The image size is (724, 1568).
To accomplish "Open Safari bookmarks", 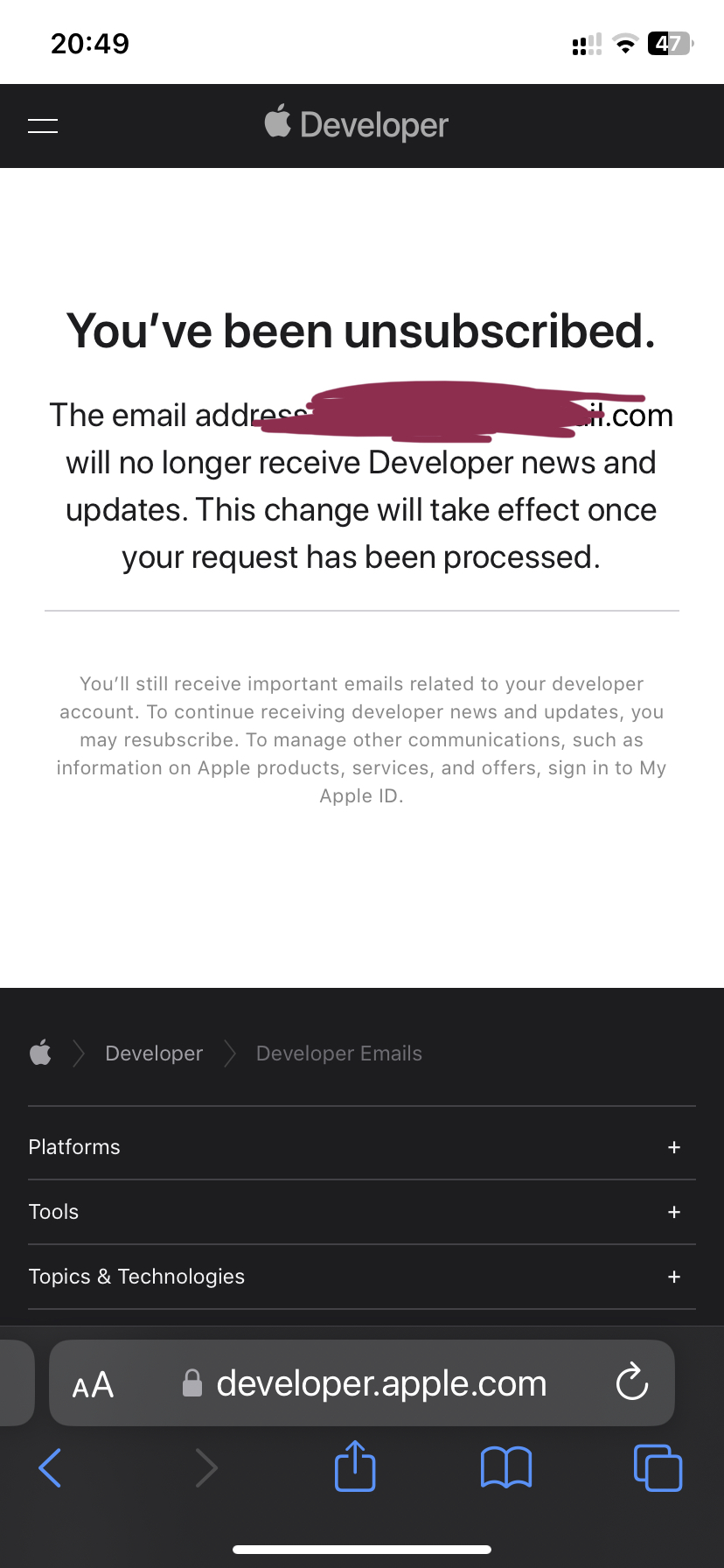I will (506, 1467).
